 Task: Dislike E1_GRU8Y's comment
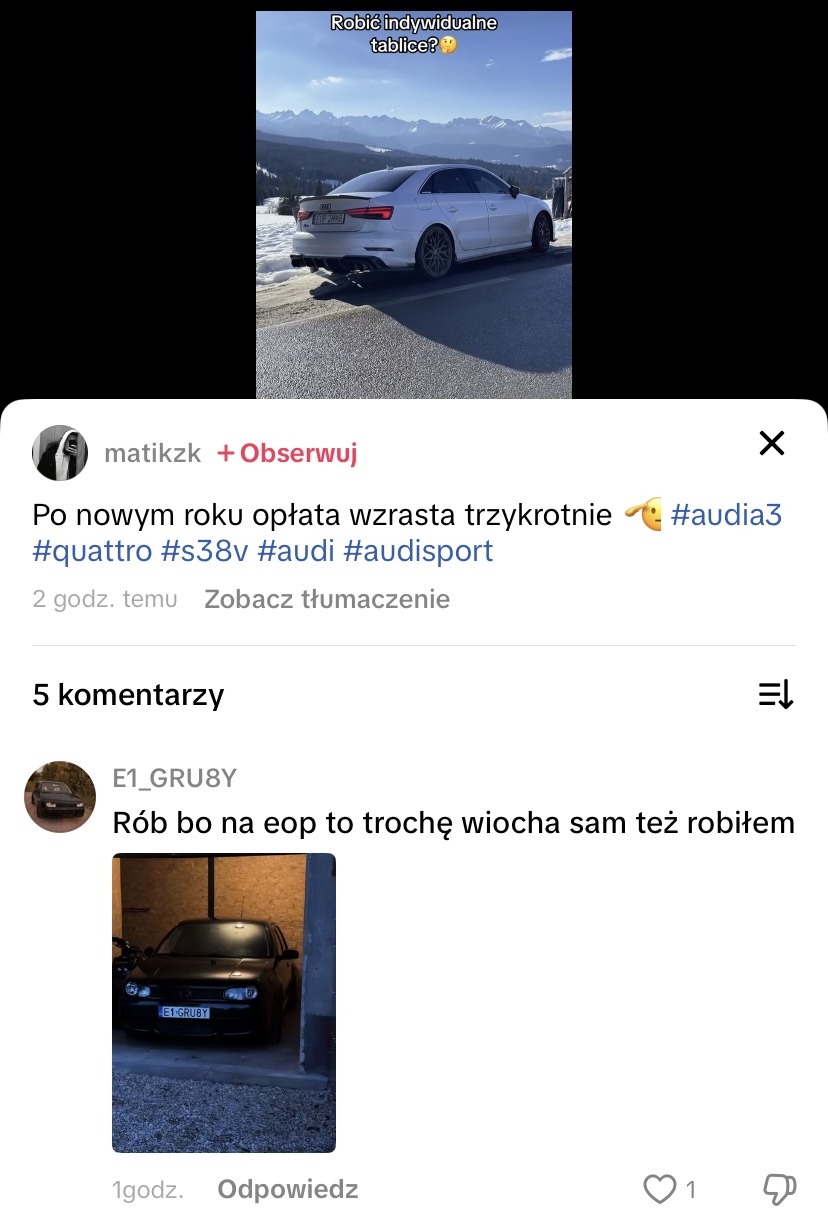(x=779, y=1189)
